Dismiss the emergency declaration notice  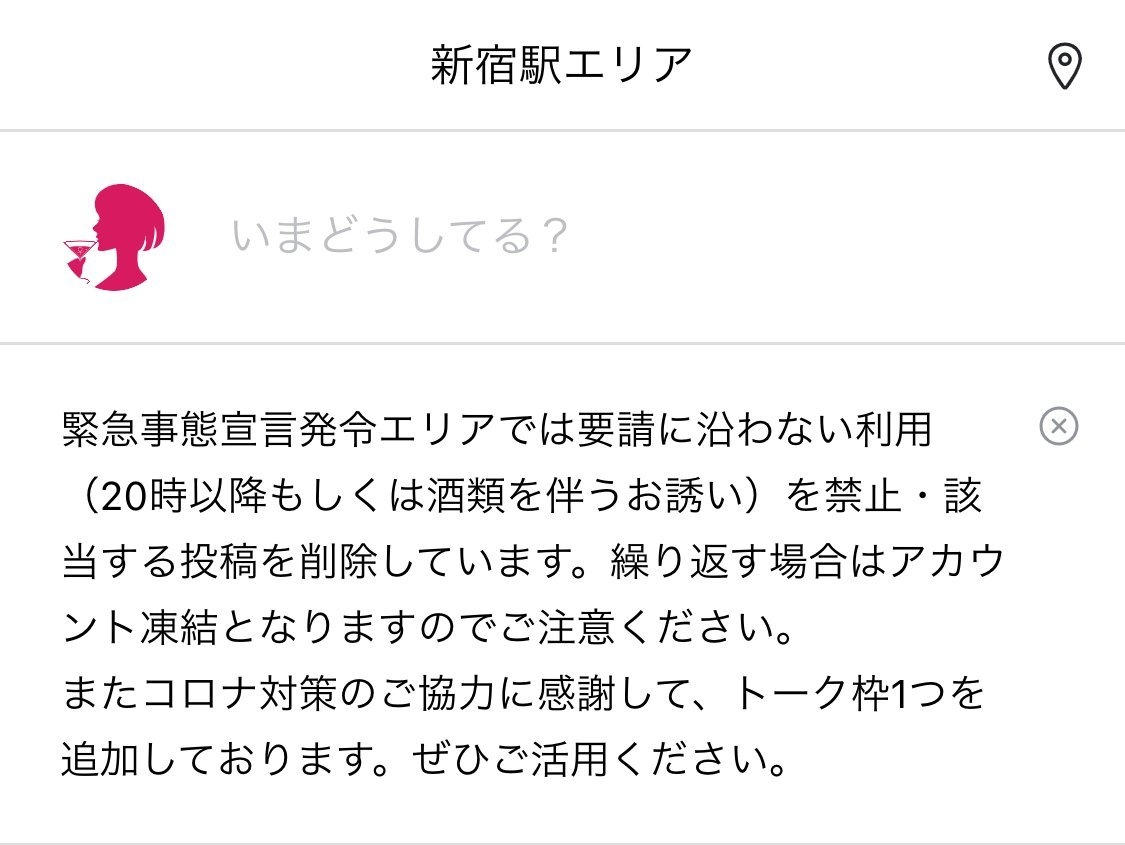(x=1059, y=427)
